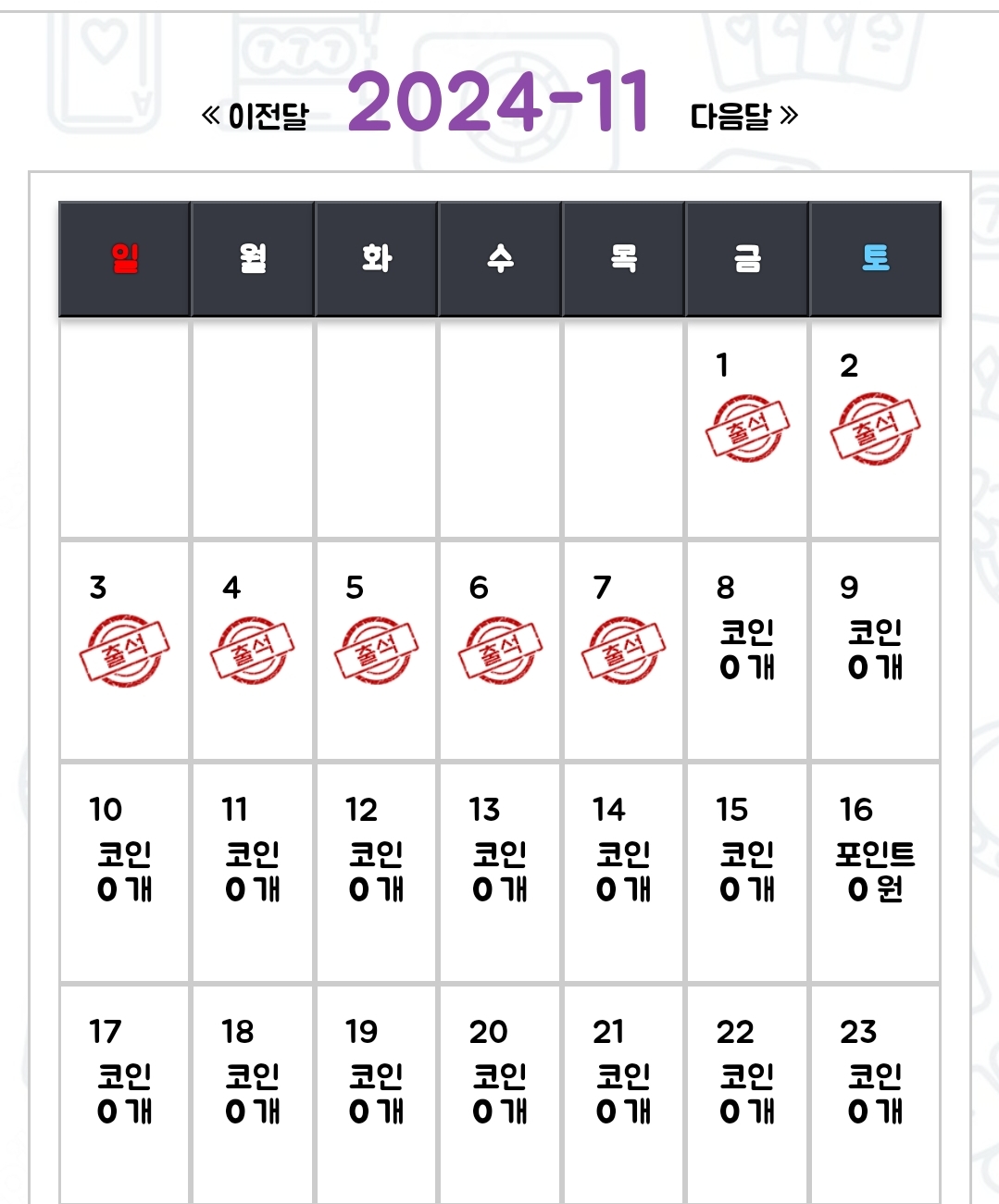Go to the previous month (이전달)
This screenshot has width=999, height=1204.
coord(256,116)
